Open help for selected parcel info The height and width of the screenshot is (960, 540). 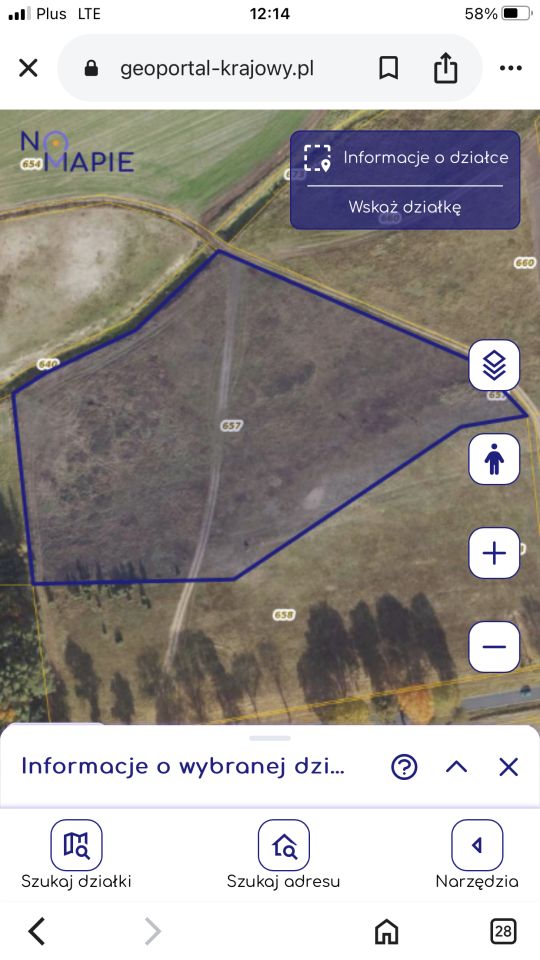coord(404,767)
